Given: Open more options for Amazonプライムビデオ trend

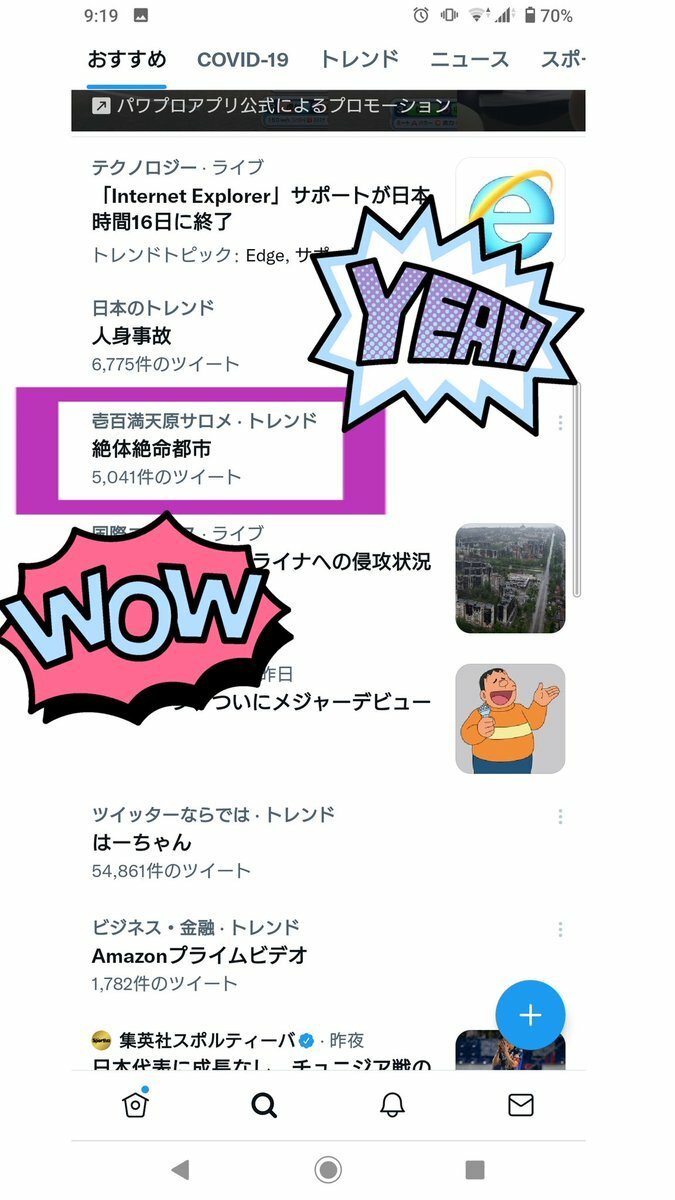Looking at the screenshot, I should click(x=560, y=930).
